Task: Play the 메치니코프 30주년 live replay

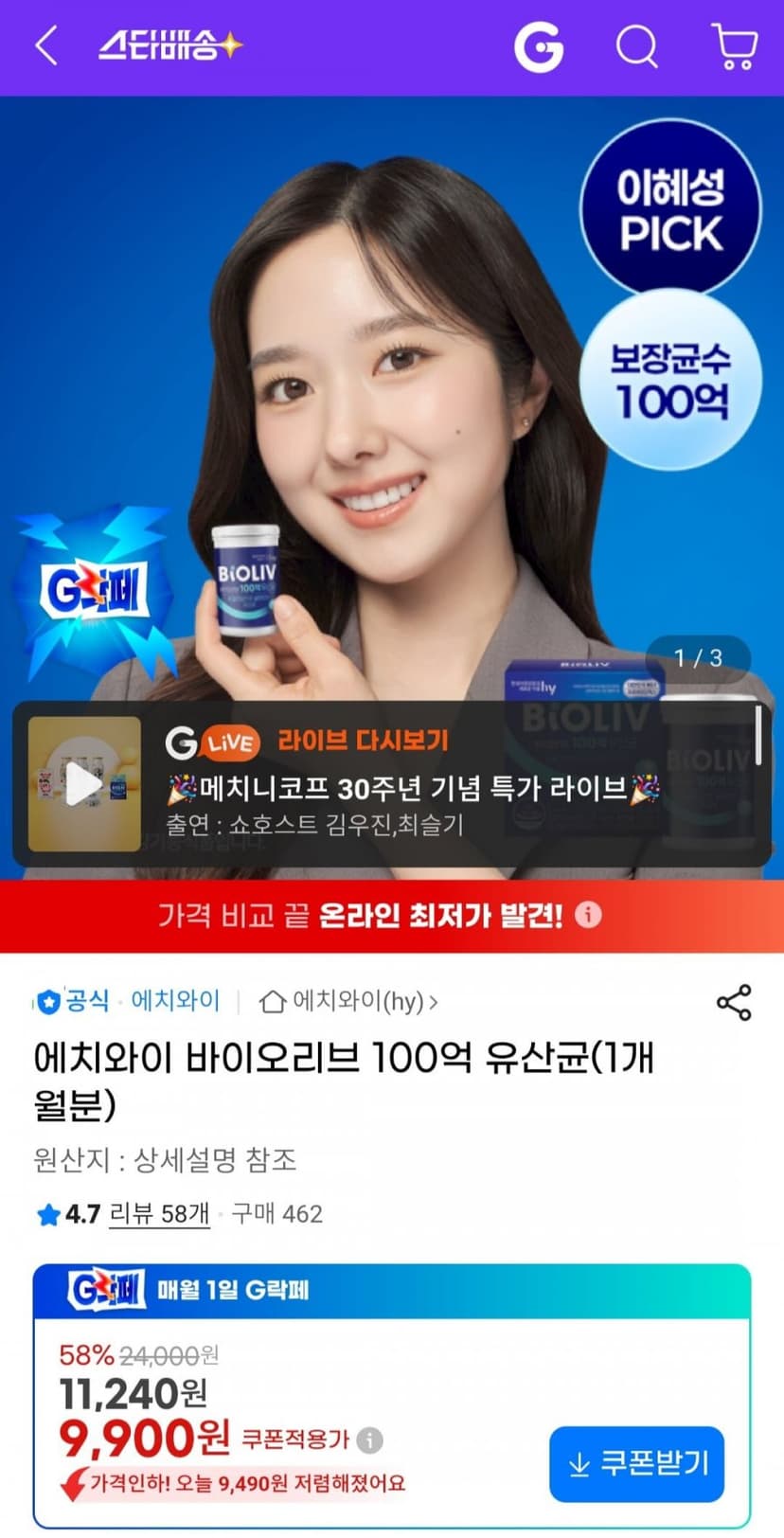Action: click(x=84, y=783)
